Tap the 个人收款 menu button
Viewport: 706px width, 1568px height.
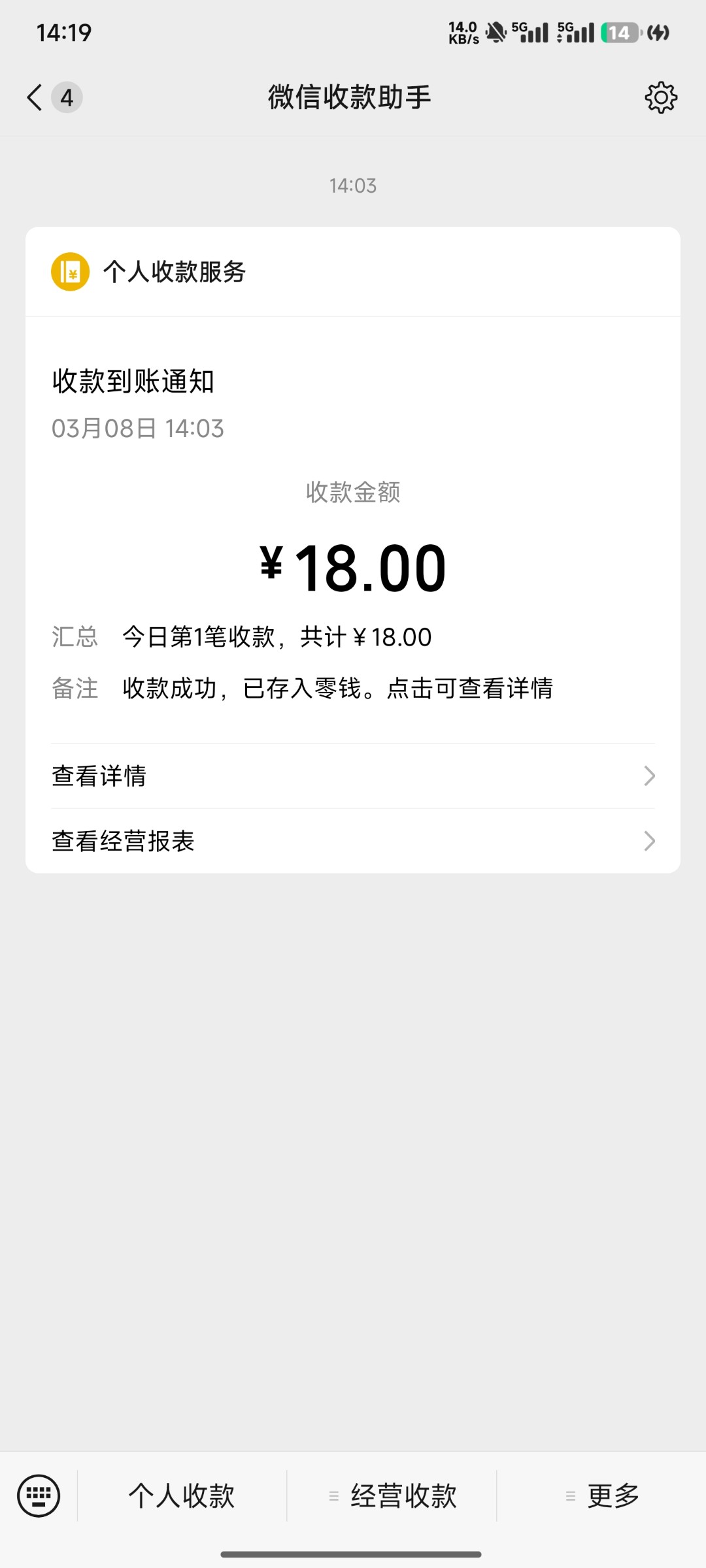pos(182,1495)
